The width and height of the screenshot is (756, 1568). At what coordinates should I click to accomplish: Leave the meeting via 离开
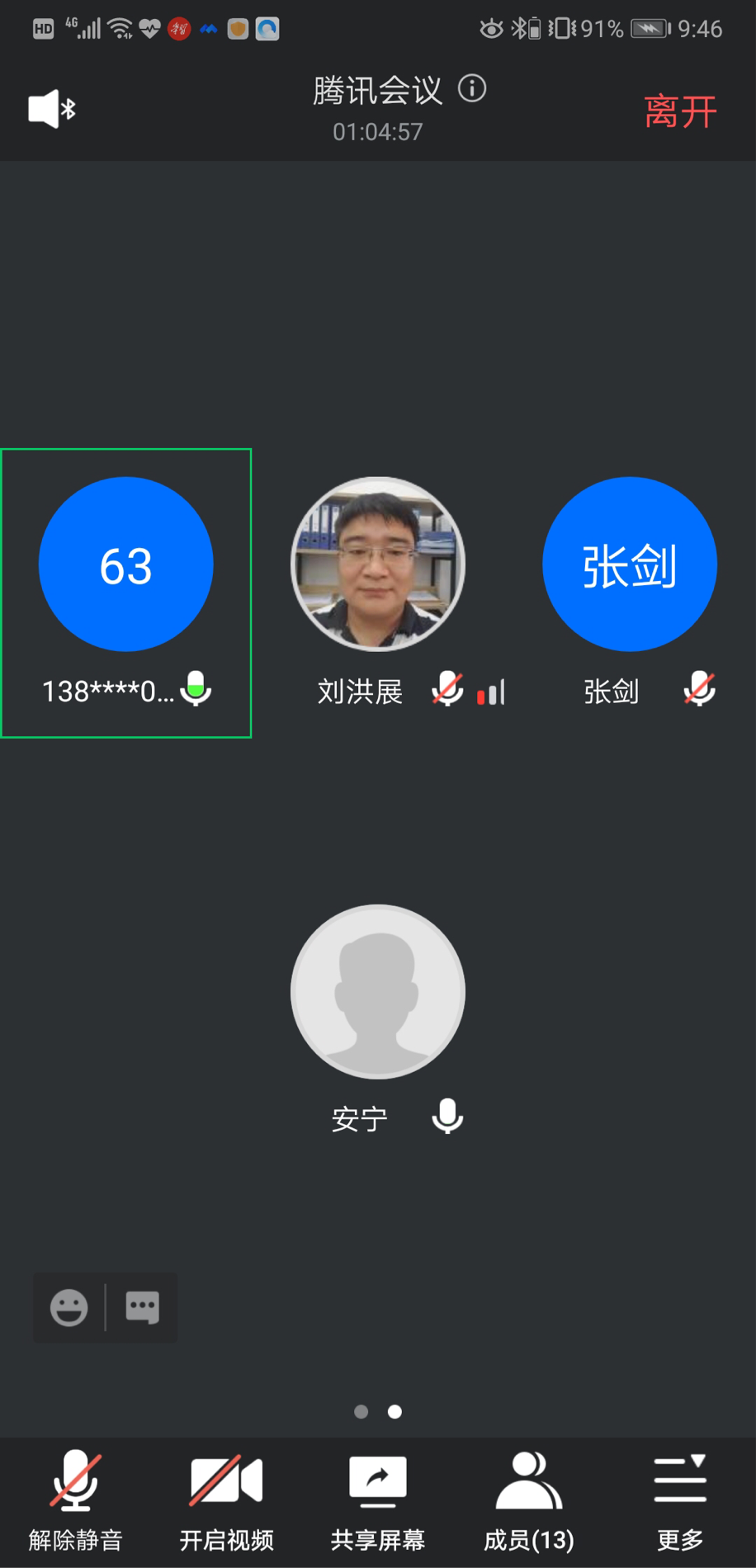pos(680,111)
